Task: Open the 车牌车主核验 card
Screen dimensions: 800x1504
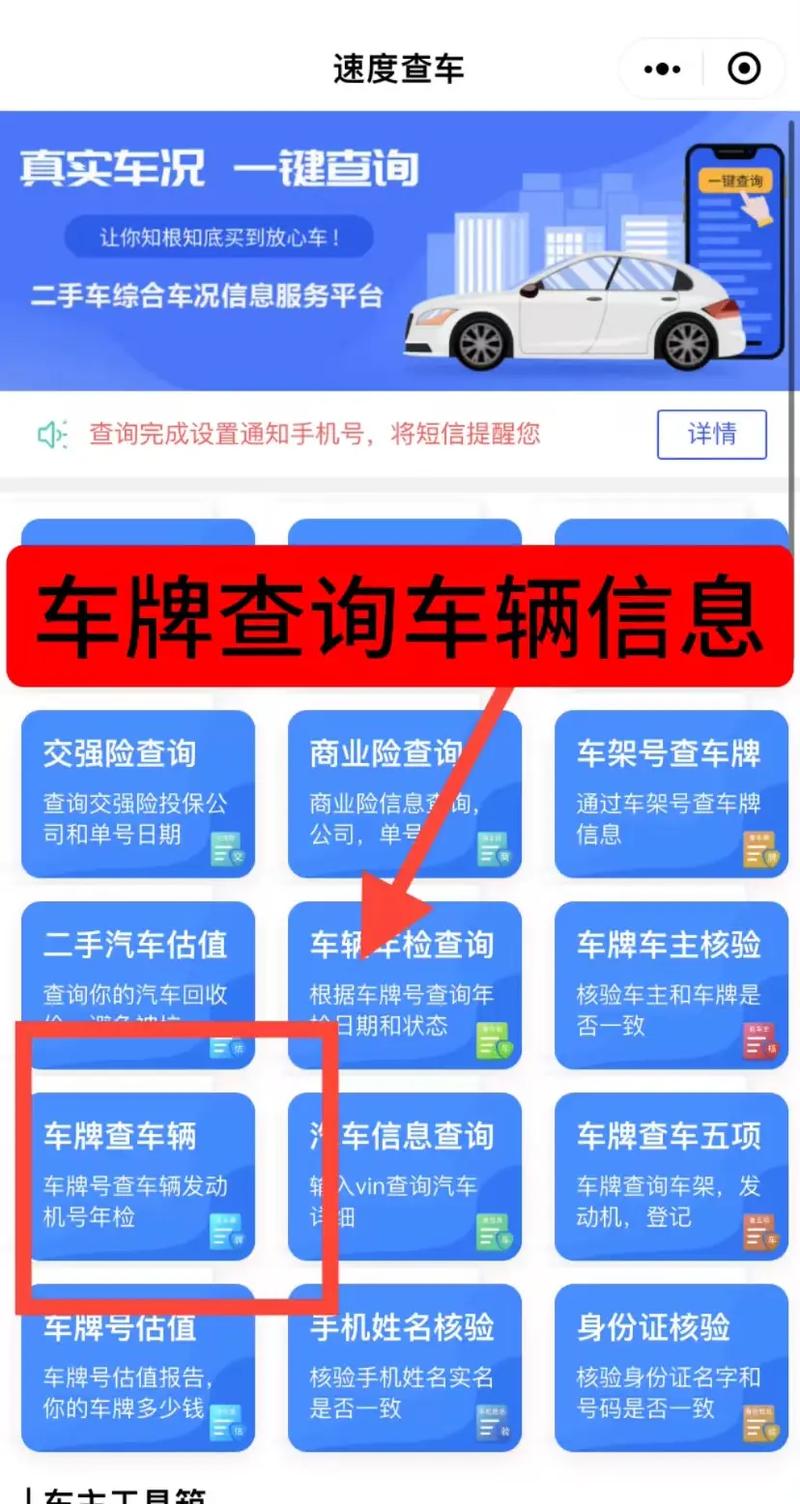Action: pyautogui.click(x=671, y=984)
